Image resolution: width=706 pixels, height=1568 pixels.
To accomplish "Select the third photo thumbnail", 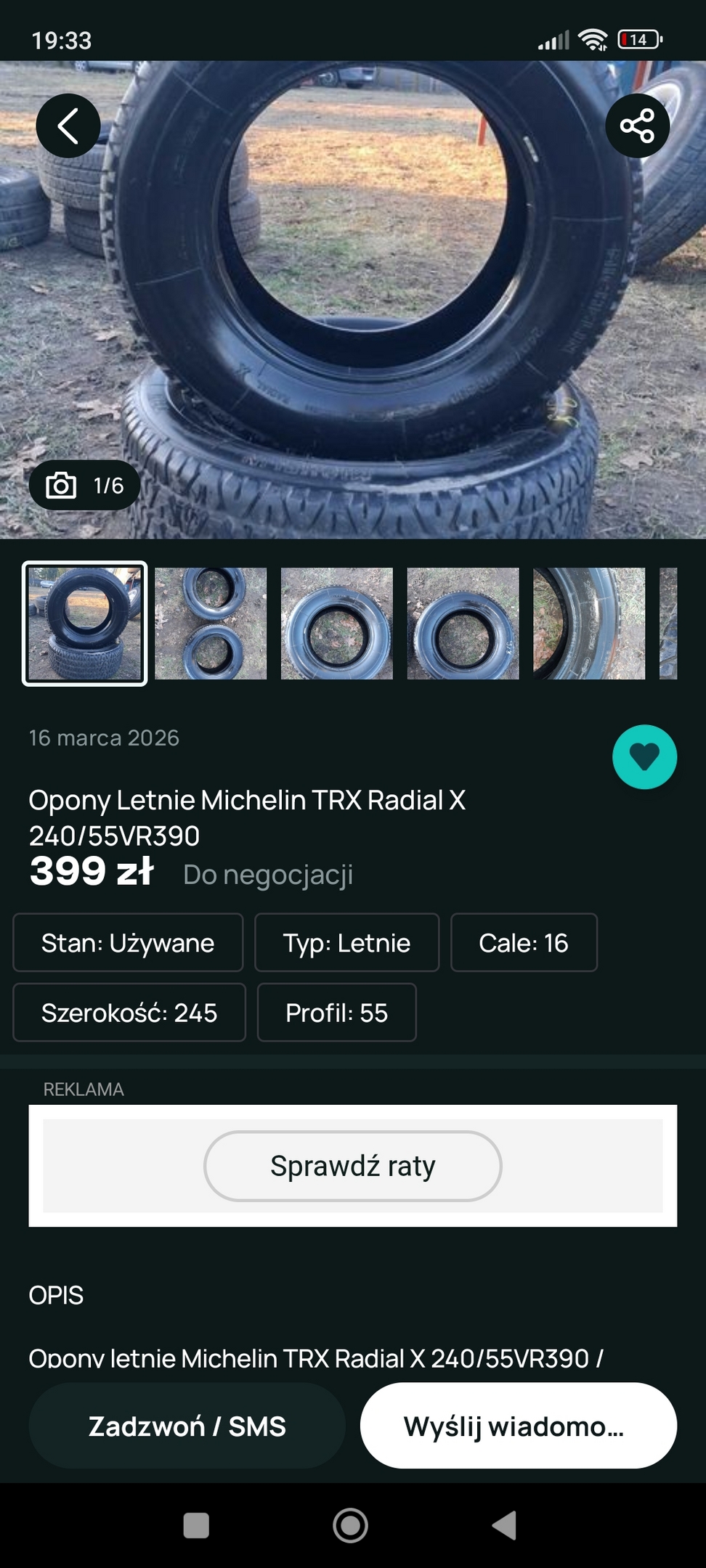I will (337, 624).
